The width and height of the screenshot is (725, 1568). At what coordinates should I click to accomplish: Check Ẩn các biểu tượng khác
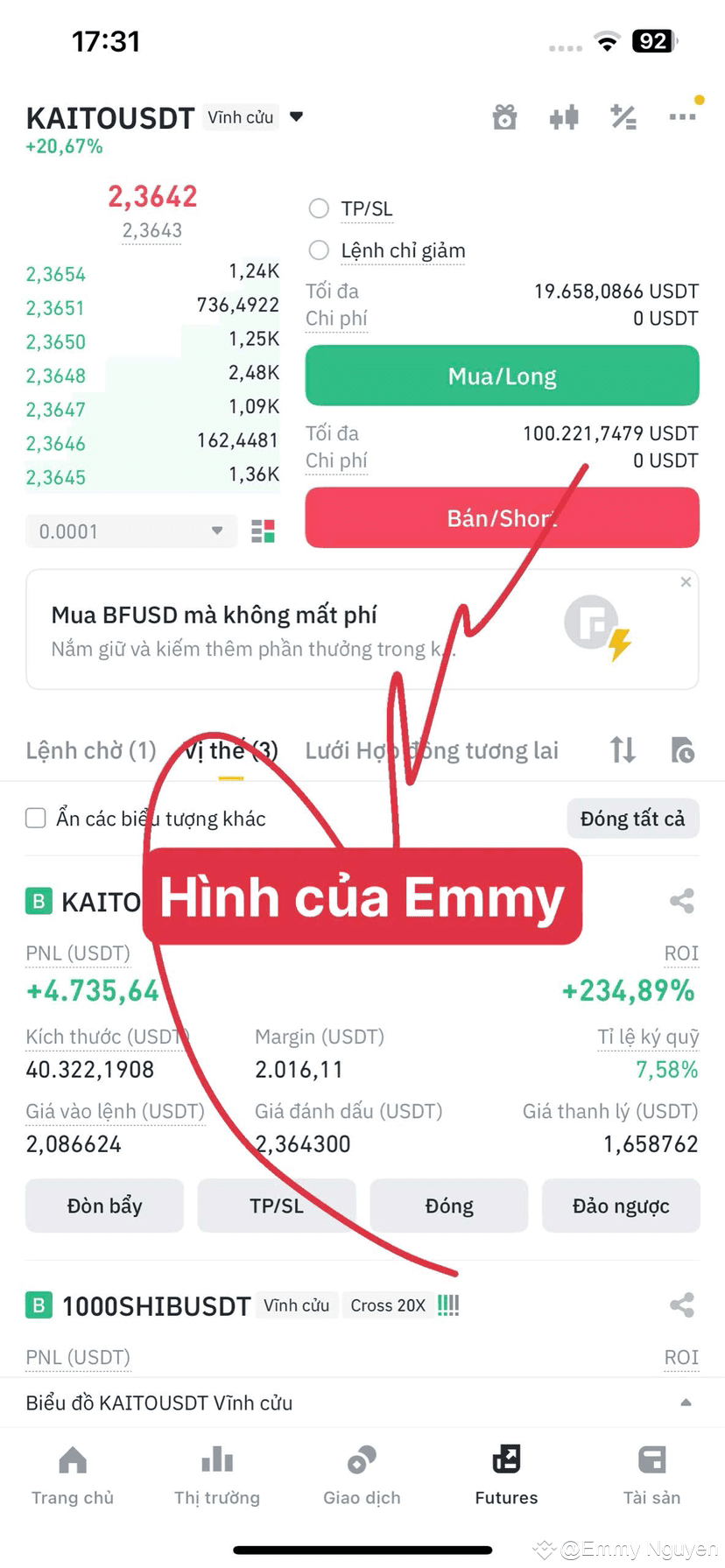(x=35, y=818)
